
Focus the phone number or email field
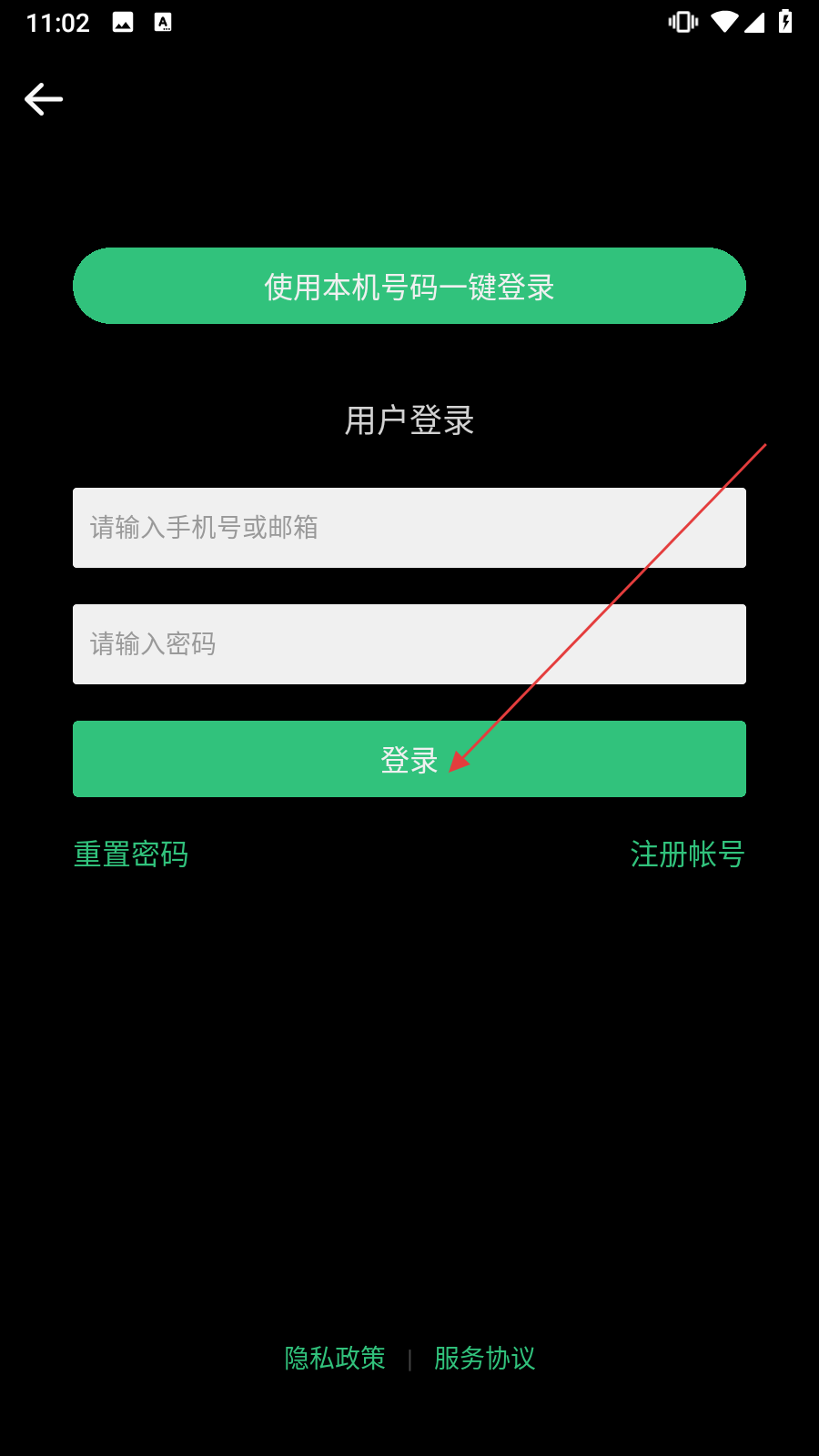[409, 528]
